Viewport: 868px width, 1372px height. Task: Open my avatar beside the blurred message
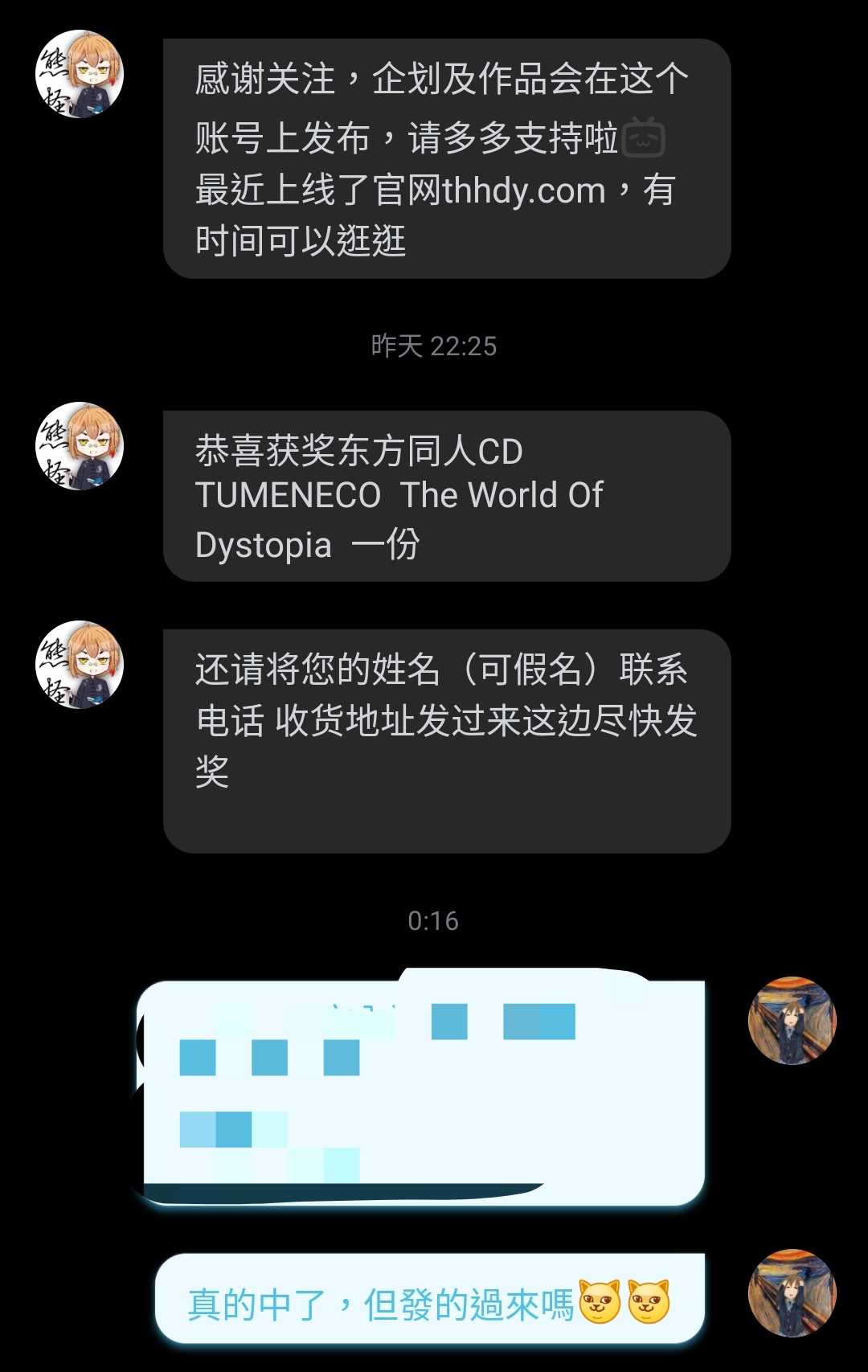click(x=792, y=1021)
